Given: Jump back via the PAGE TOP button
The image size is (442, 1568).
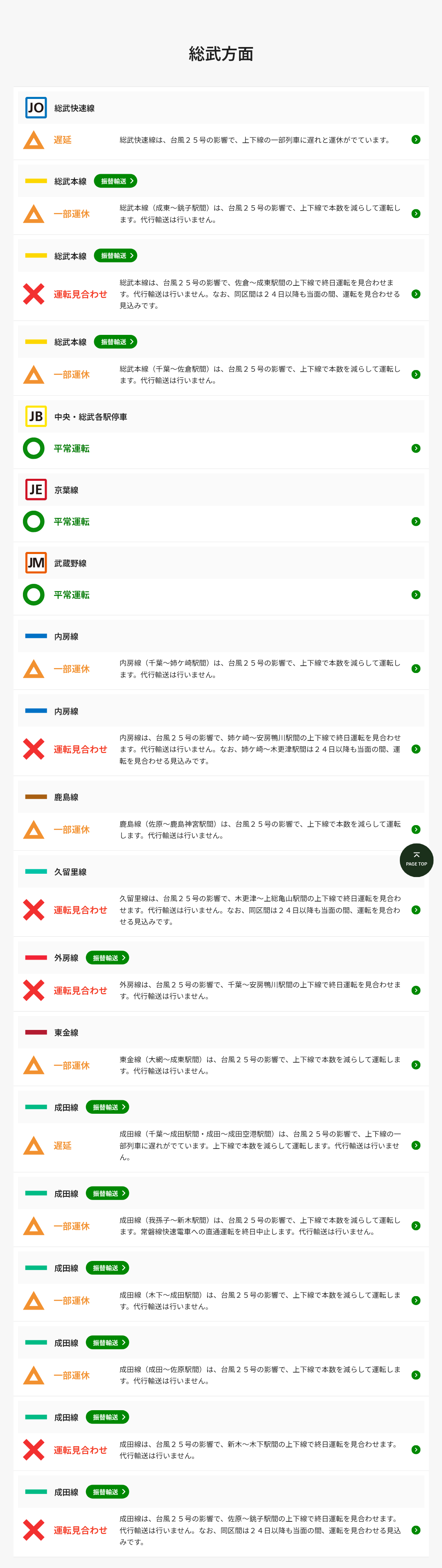Looking at the screenshot, I should coord(416,860).
